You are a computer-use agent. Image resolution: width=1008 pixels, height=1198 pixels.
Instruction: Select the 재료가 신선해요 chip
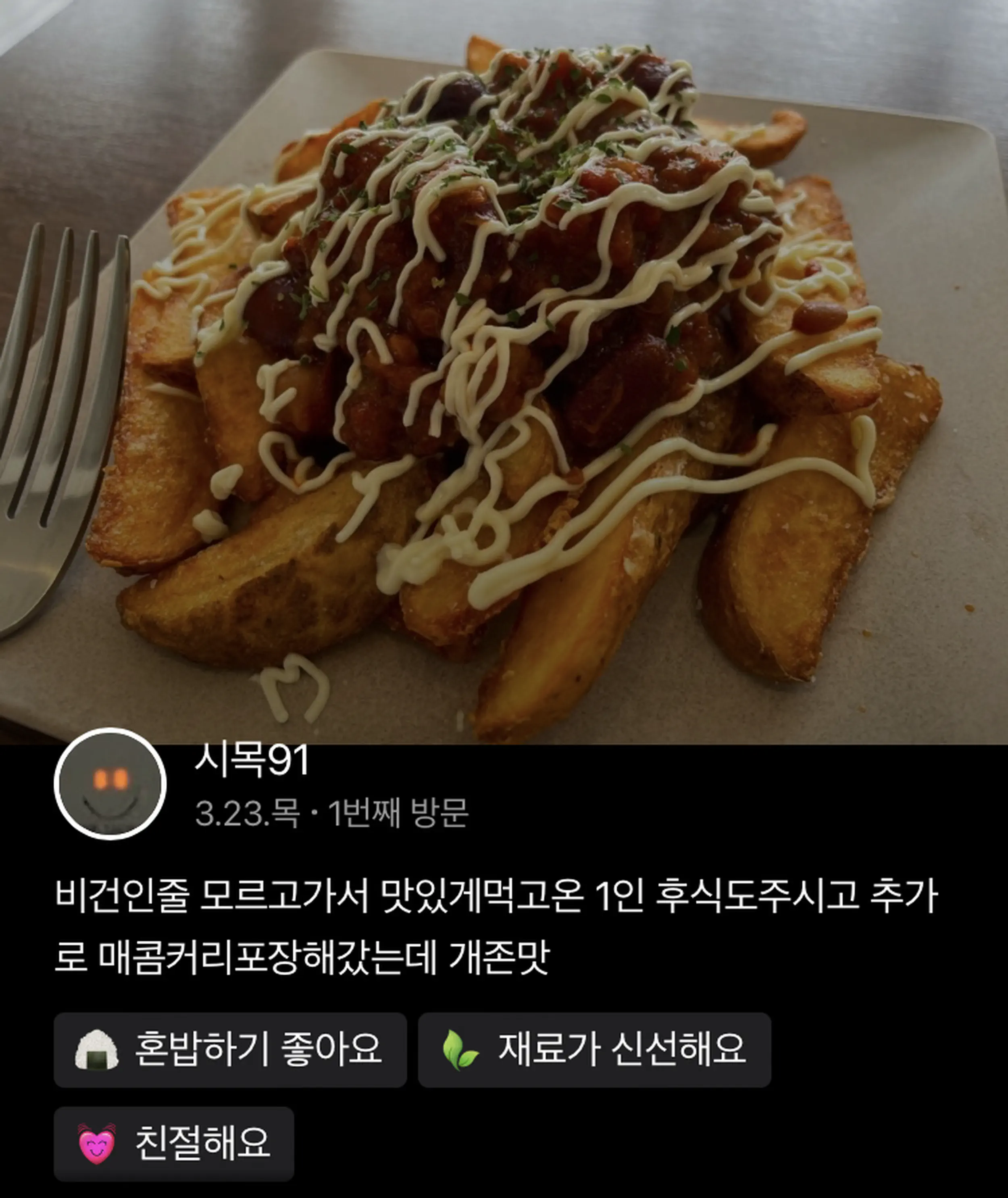coord(594,1049)
